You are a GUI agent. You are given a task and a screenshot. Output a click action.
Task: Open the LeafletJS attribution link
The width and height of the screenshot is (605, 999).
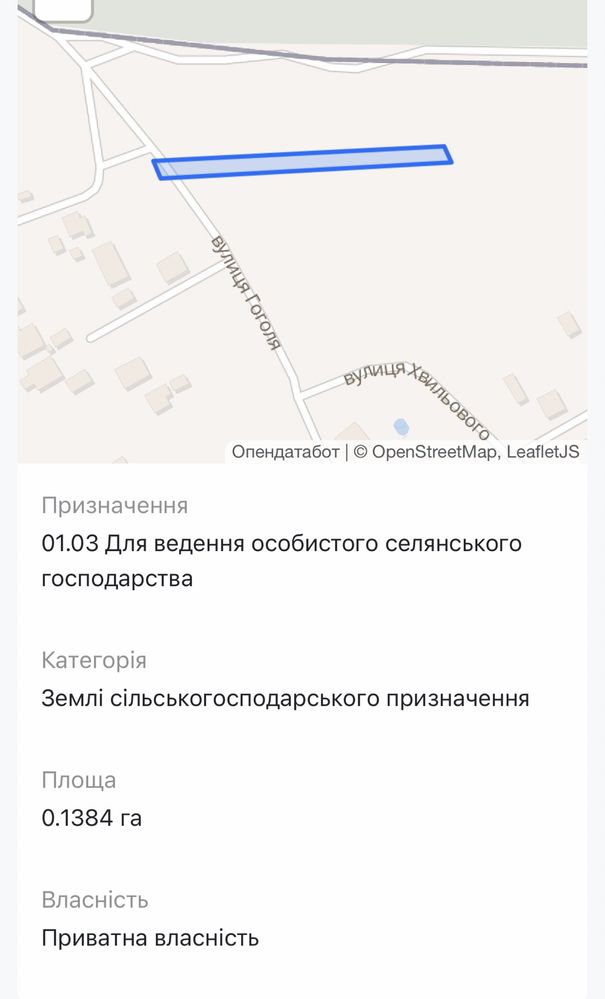[x=543, y=452]
